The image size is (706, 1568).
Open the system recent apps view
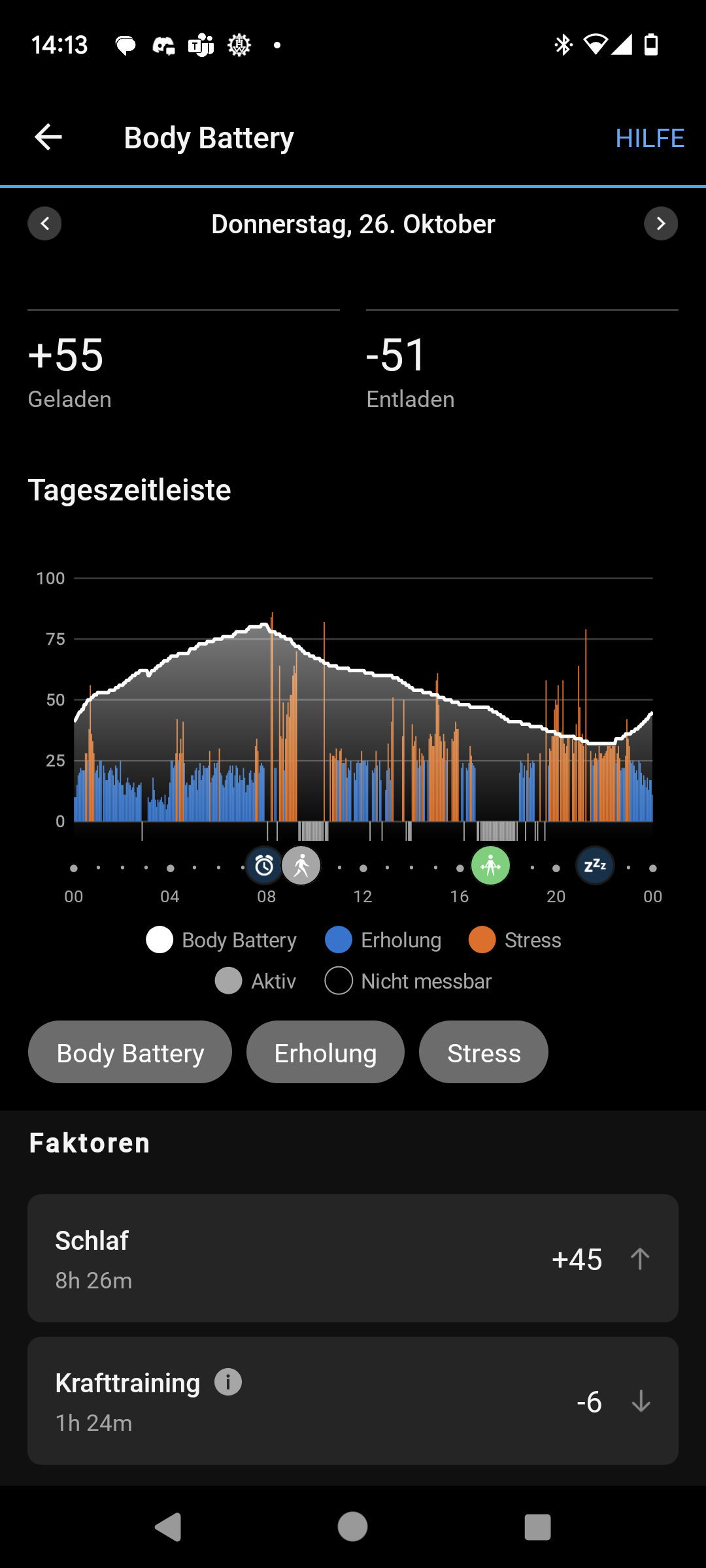click(537, 1527)
